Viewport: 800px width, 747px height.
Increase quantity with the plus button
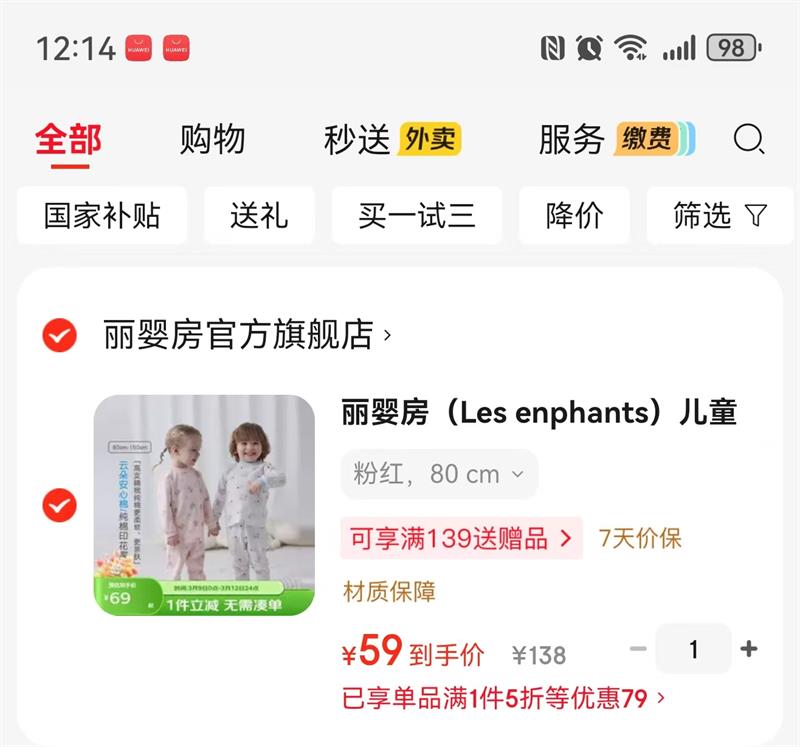(748, 649)
